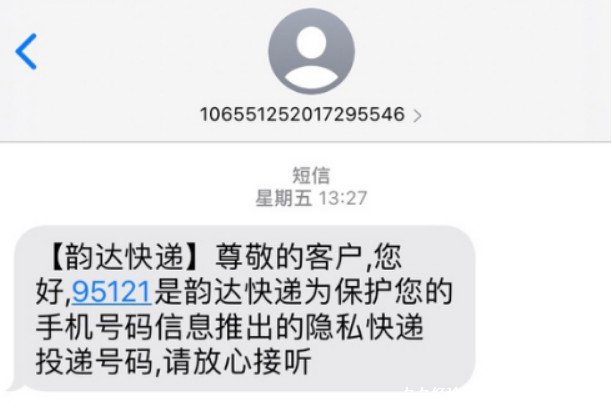This screenshot has width=612, height=409.
Task: Go back to the messages list
Action: coord(27,50)
